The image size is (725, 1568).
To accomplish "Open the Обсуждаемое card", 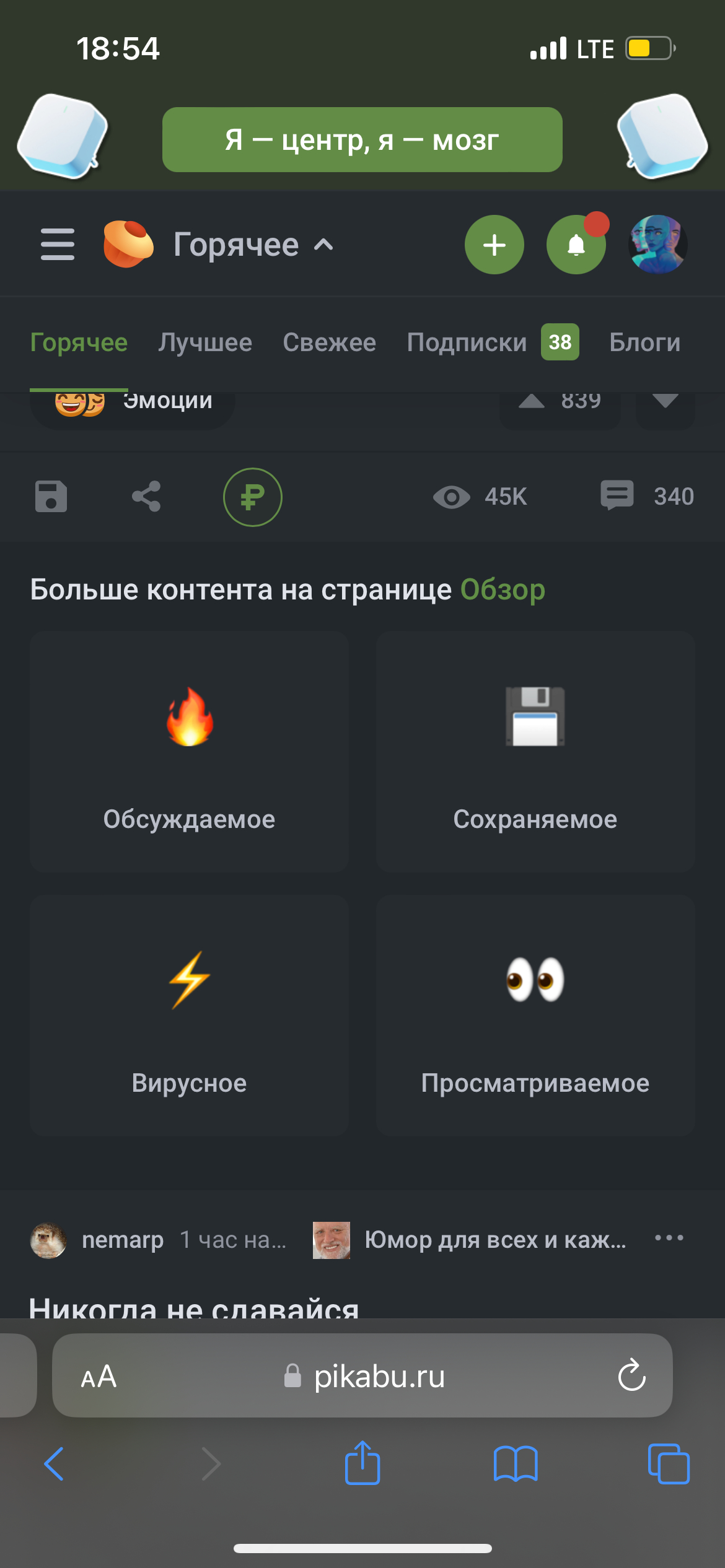I will [189, 752].
